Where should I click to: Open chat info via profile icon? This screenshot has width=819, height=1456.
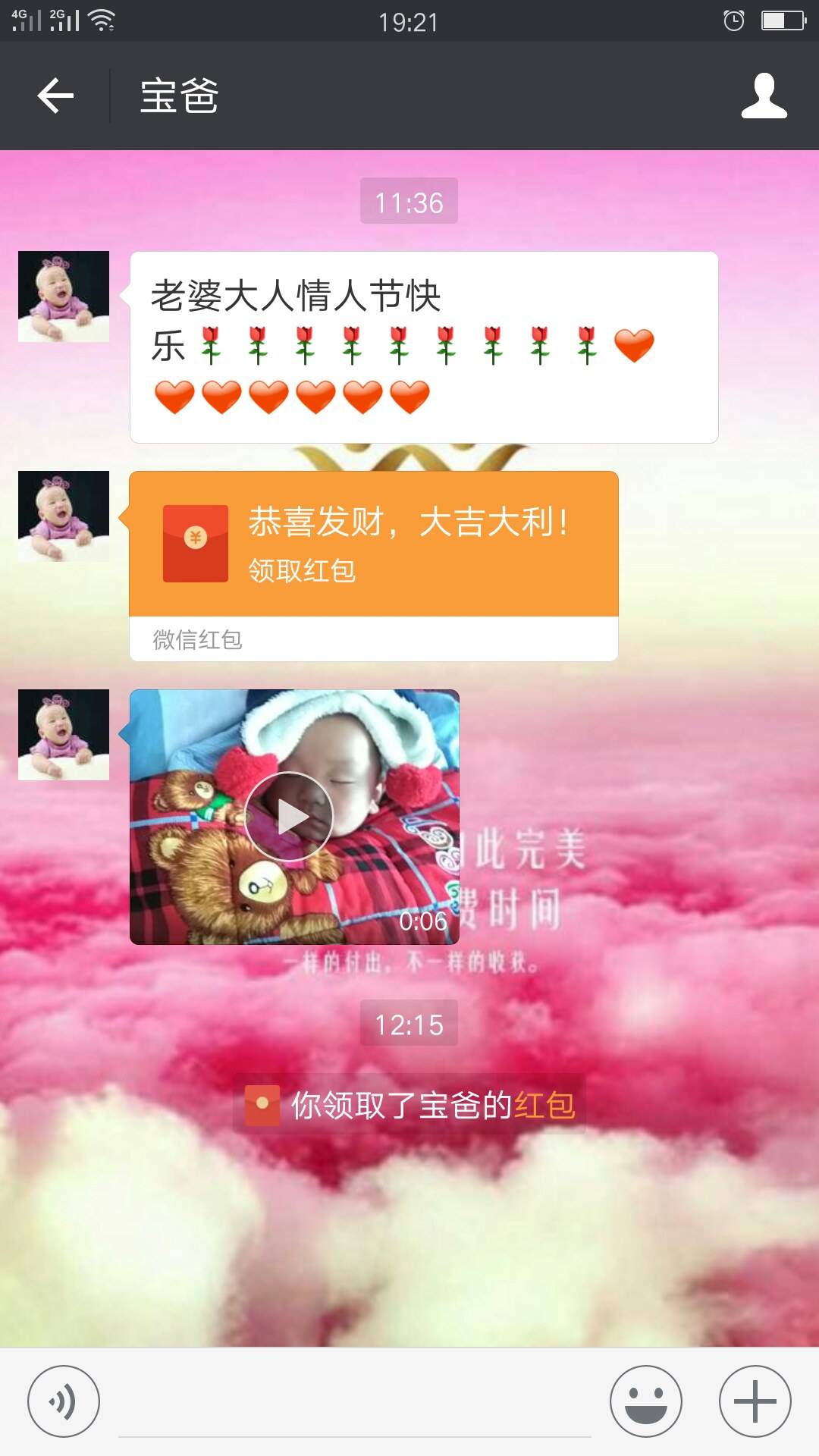[764, 96]
